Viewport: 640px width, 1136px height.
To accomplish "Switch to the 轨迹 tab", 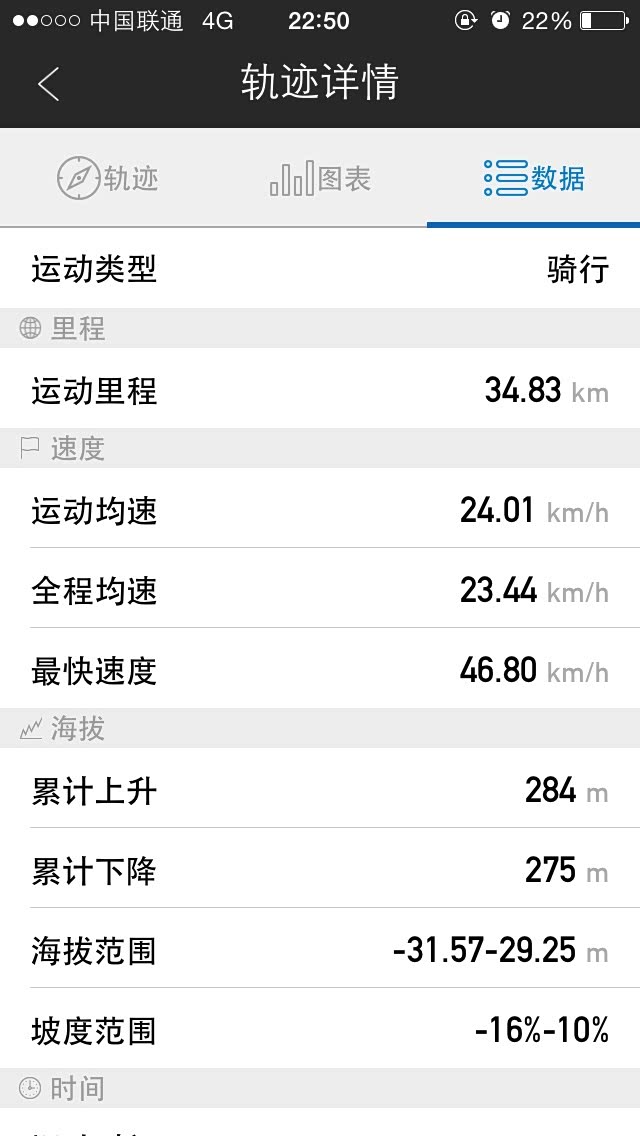I will [107, 178].
